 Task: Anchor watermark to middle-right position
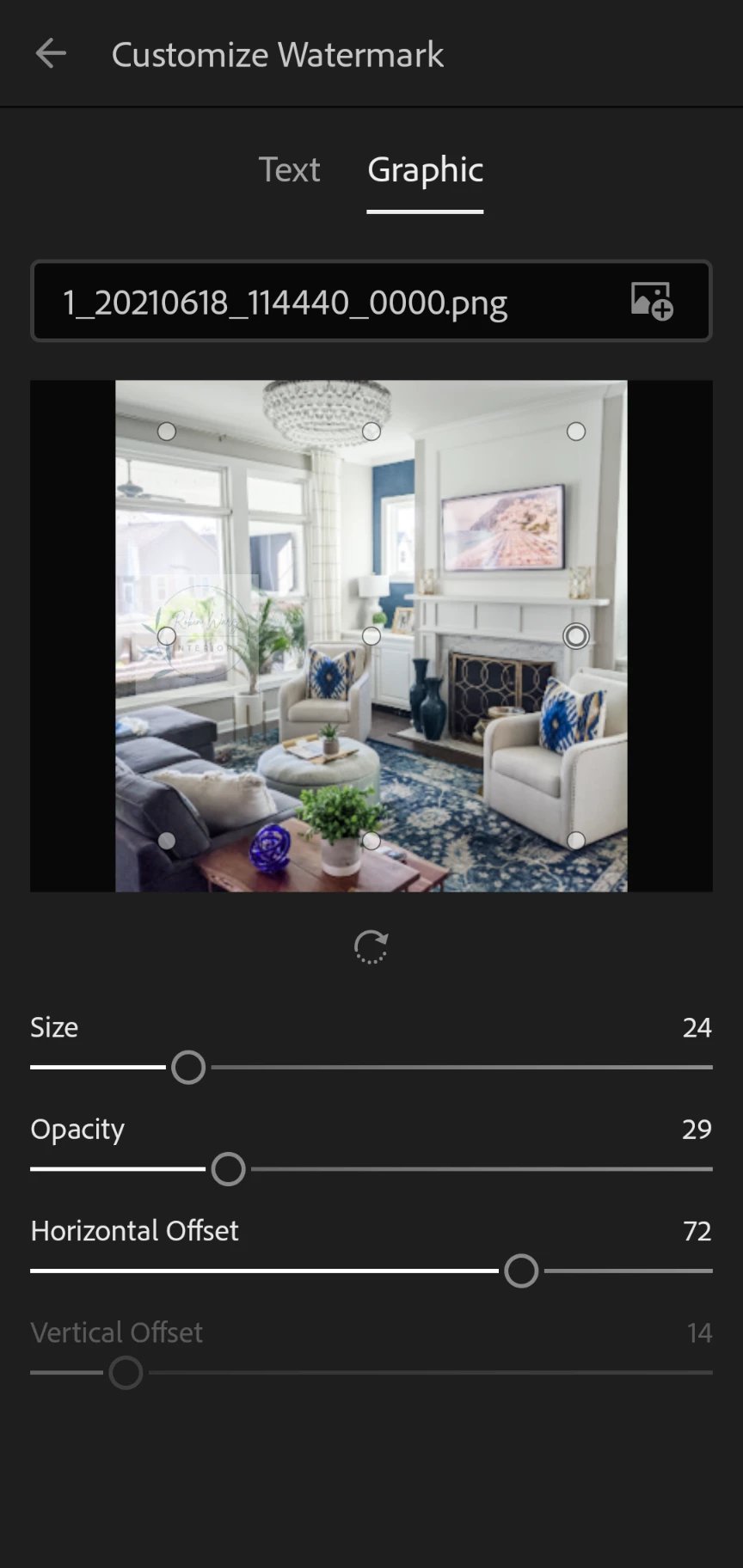tap(576, 636)
